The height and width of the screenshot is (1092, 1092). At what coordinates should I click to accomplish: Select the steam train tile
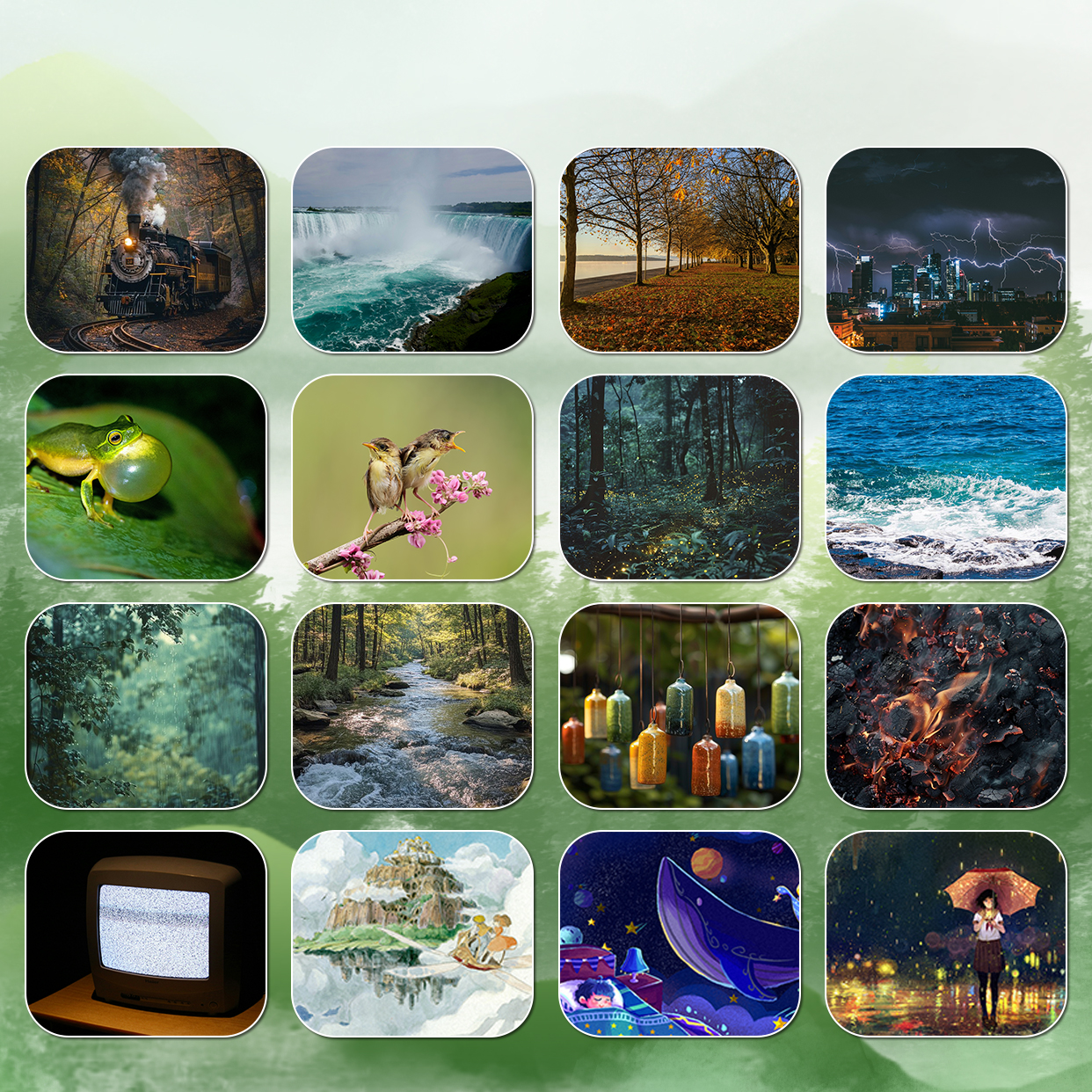pyautogui.click(x=146, y=250)
